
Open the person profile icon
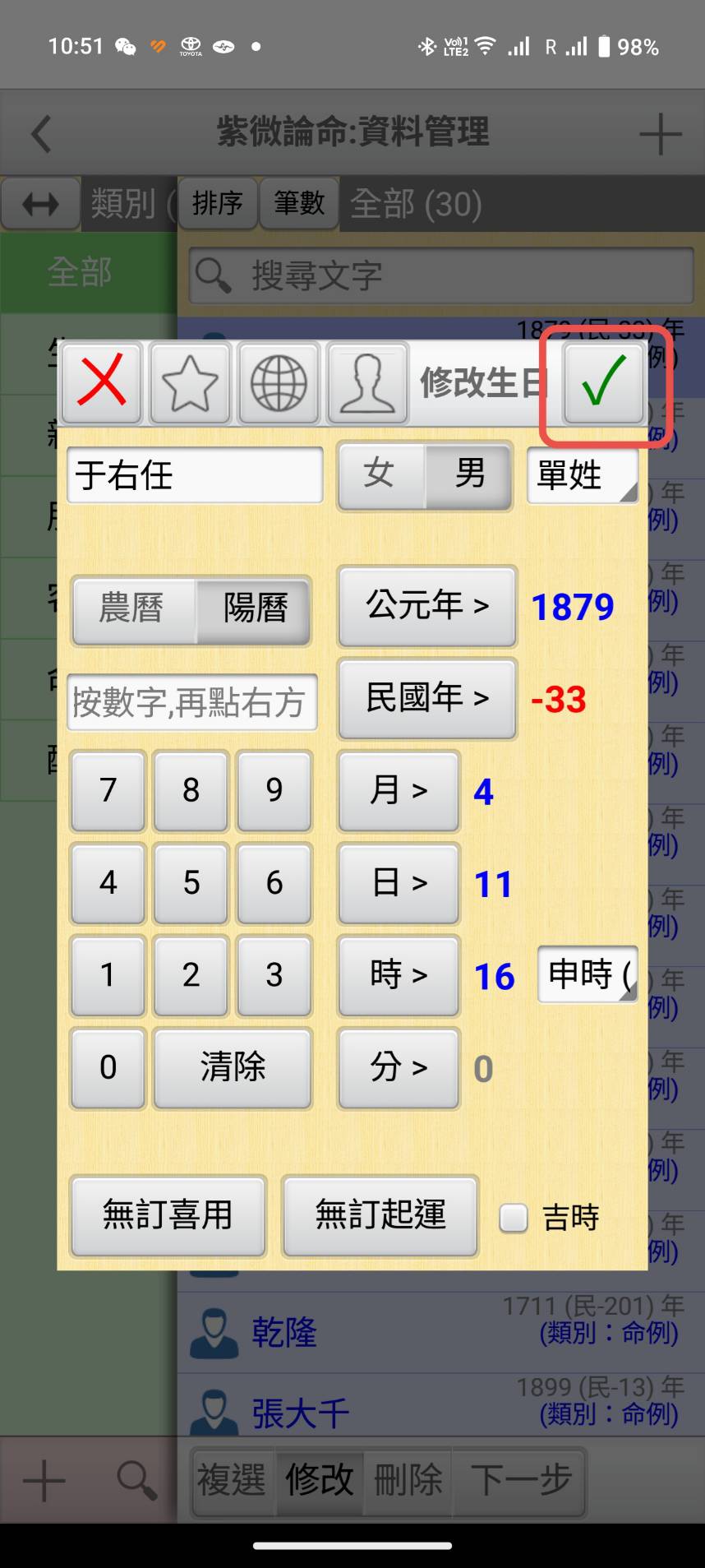coord(367,383)
